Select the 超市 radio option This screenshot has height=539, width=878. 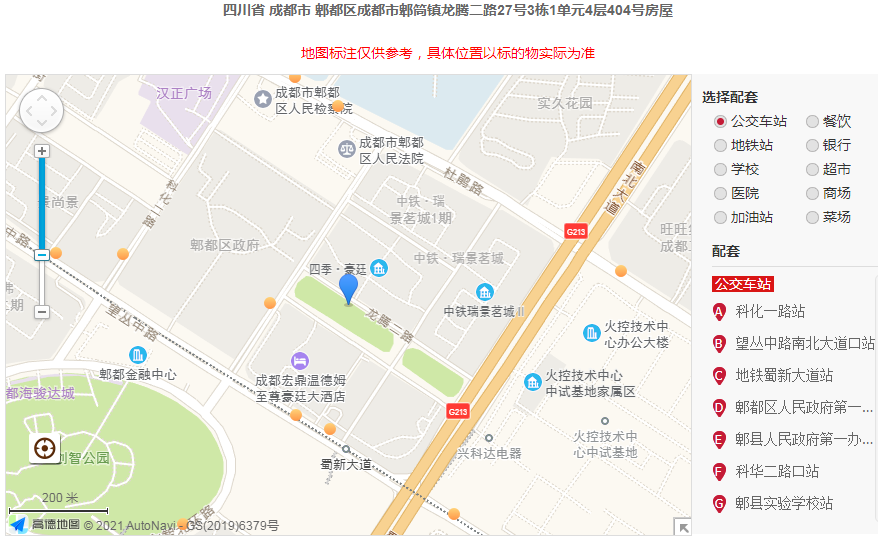click(x=812, y=169)
